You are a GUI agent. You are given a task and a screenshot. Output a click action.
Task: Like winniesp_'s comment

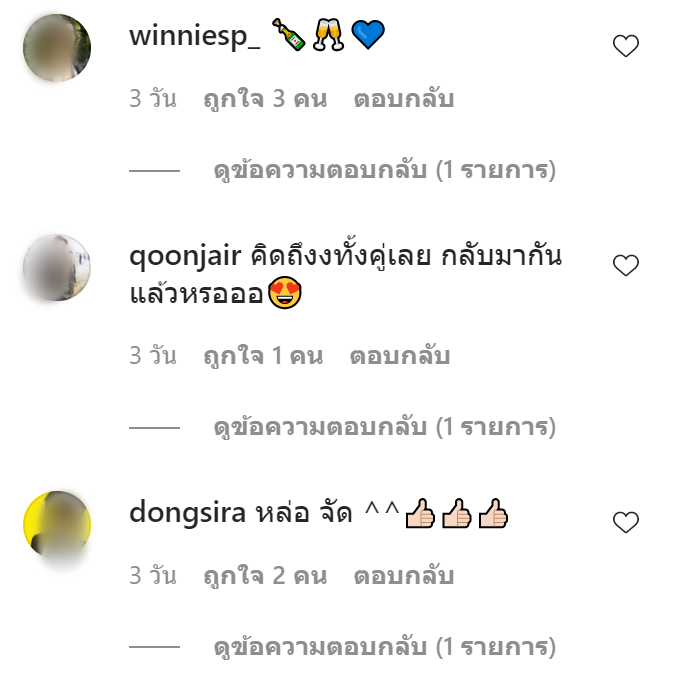tap(625, 46)
